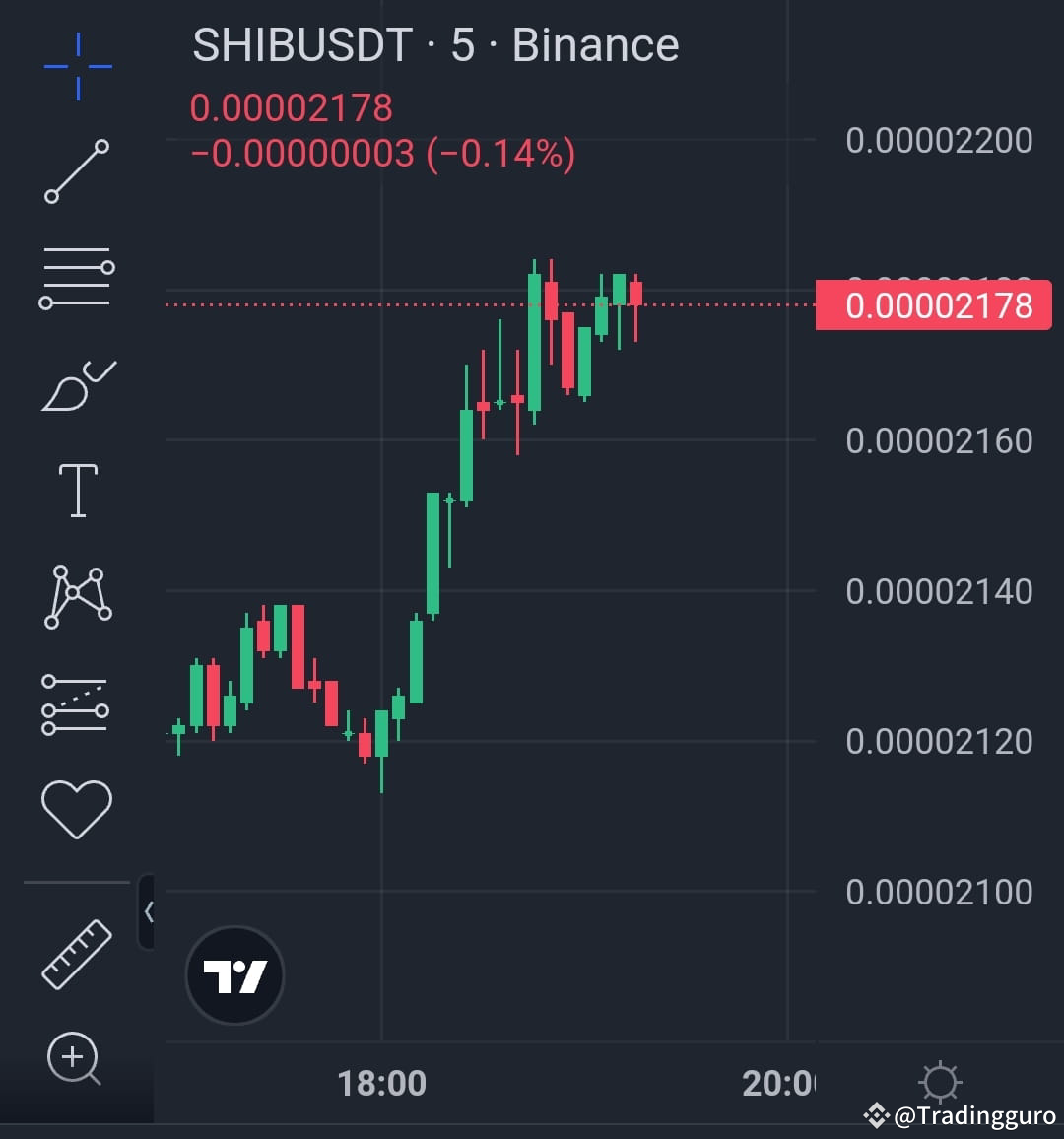Toggle crosshair mode in the sidebar

77,64
